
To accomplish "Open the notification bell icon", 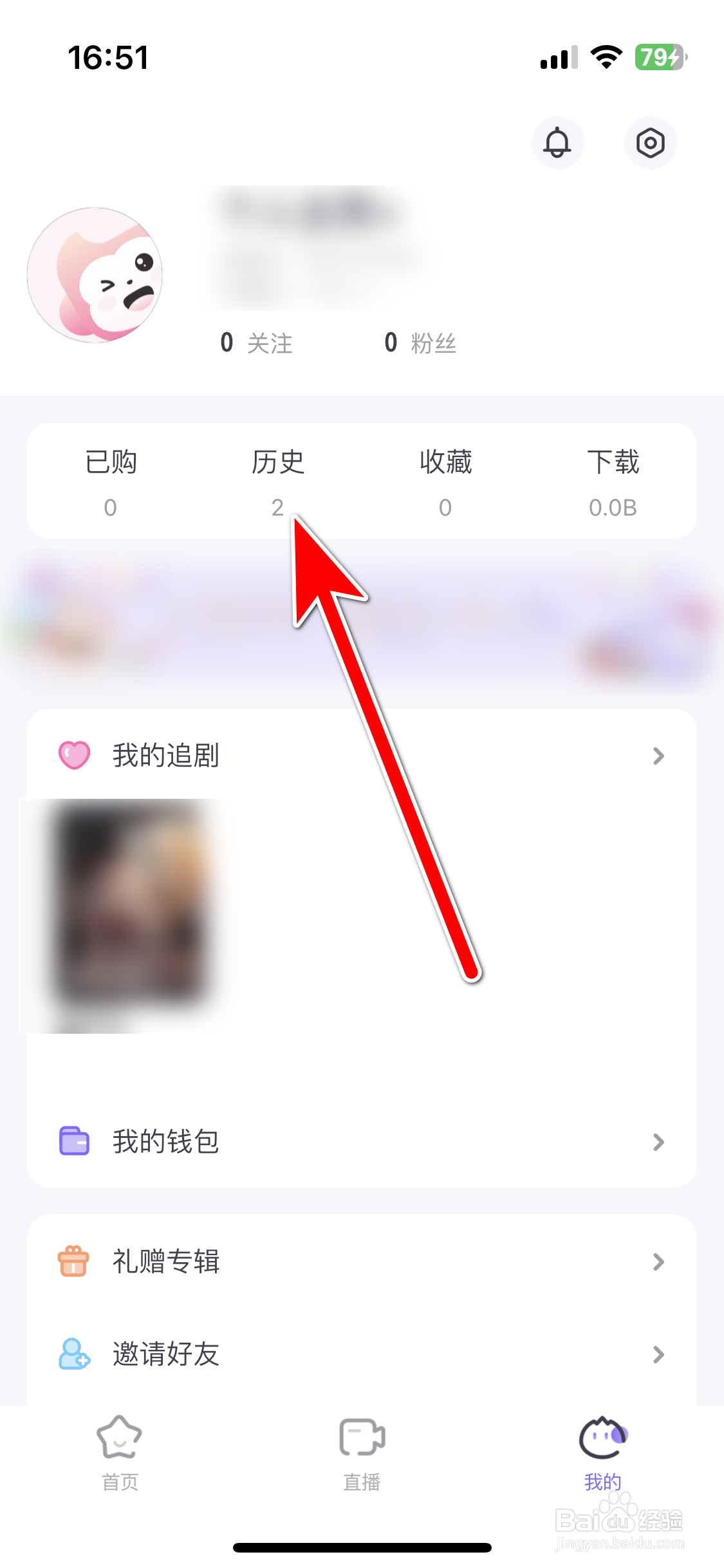I will pos(557,143).
